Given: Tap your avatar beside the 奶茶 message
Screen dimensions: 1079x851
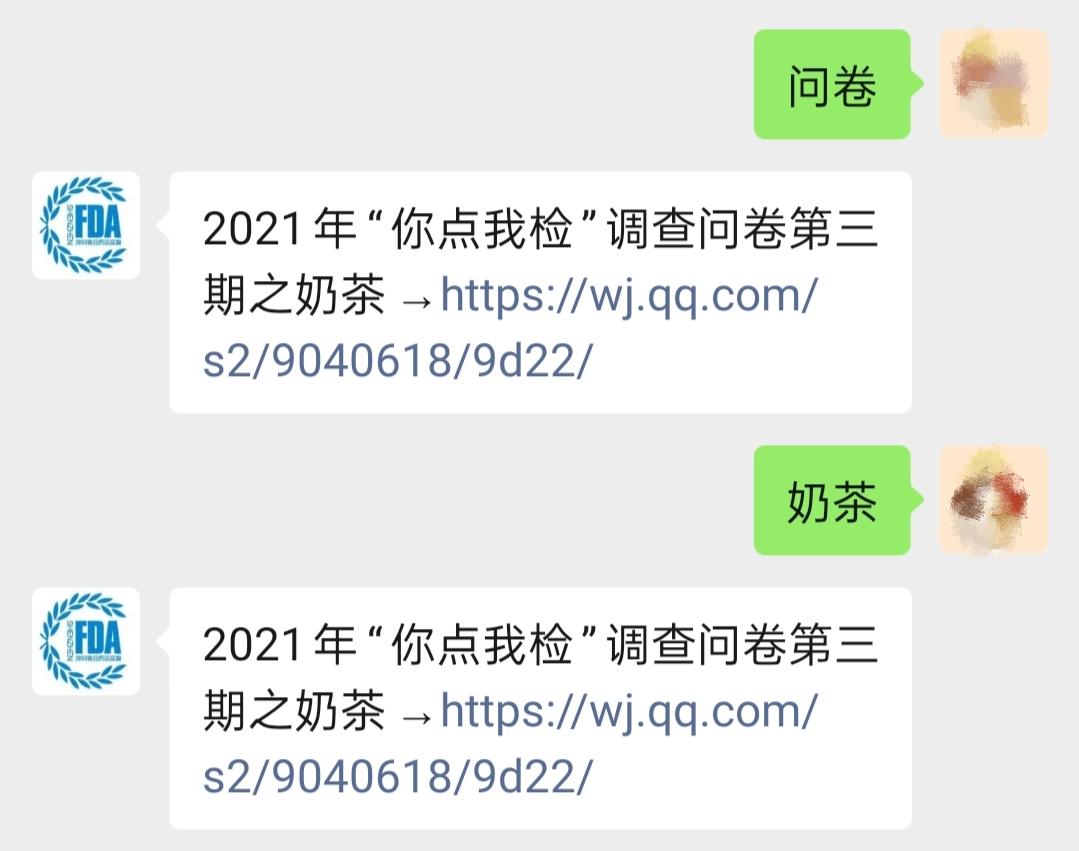Looking at the screenshot, I should pyautogui.click(x=993, y=499).
